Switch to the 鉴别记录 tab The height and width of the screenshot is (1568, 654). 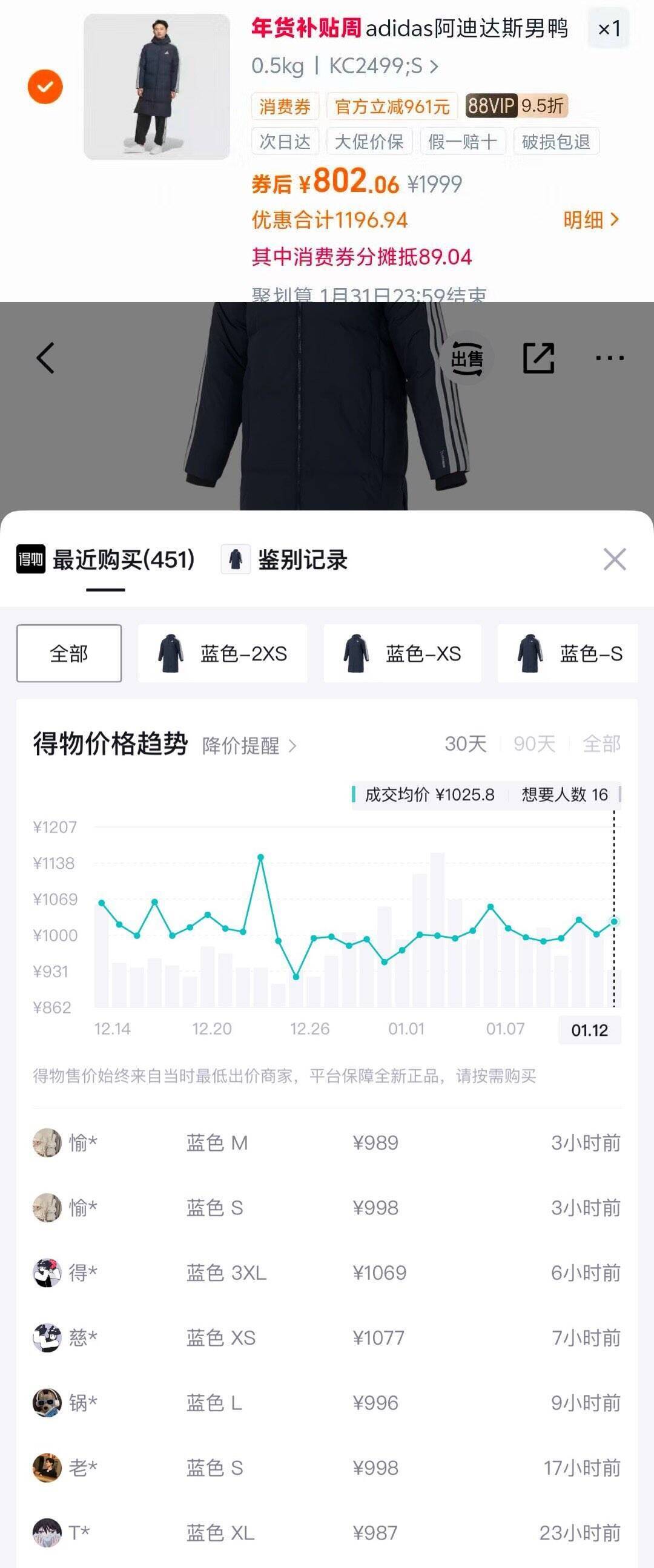click(285, 559)
